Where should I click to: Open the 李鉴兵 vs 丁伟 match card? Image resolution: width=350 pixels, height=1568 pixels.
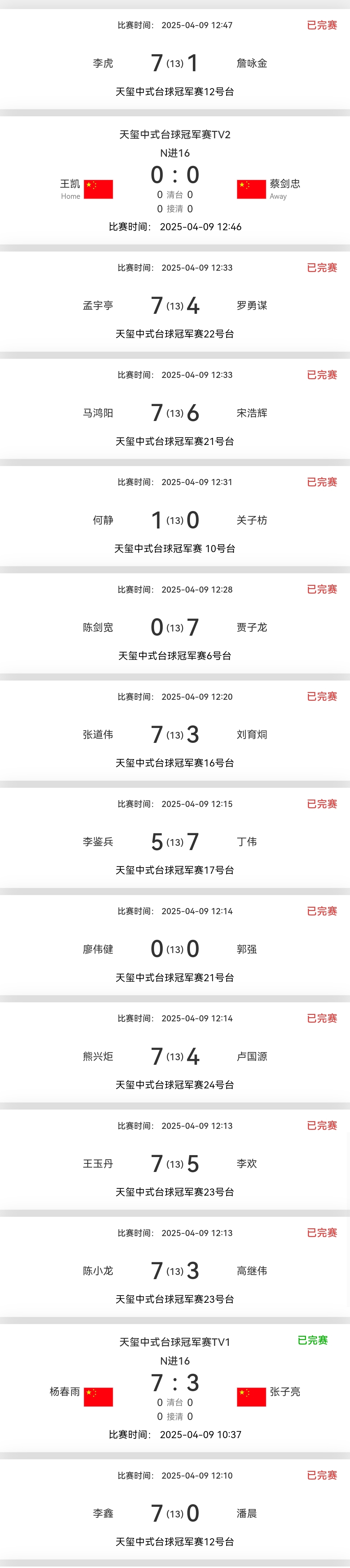(x=175, y=841)
